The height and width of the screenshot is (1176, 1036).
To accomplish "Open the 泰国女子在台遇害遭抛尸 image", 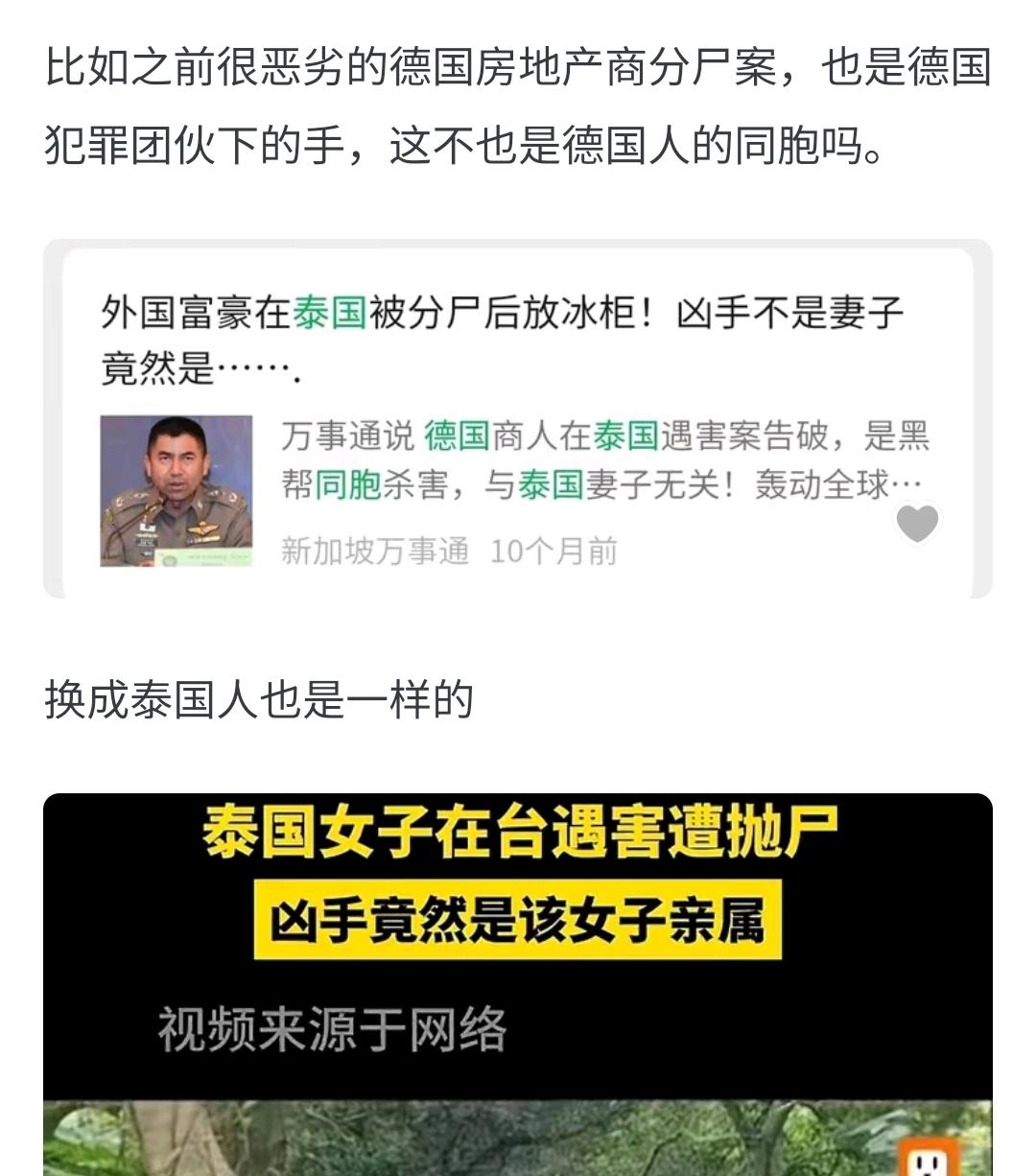I will pyautogui.click(x=518, y=983).
